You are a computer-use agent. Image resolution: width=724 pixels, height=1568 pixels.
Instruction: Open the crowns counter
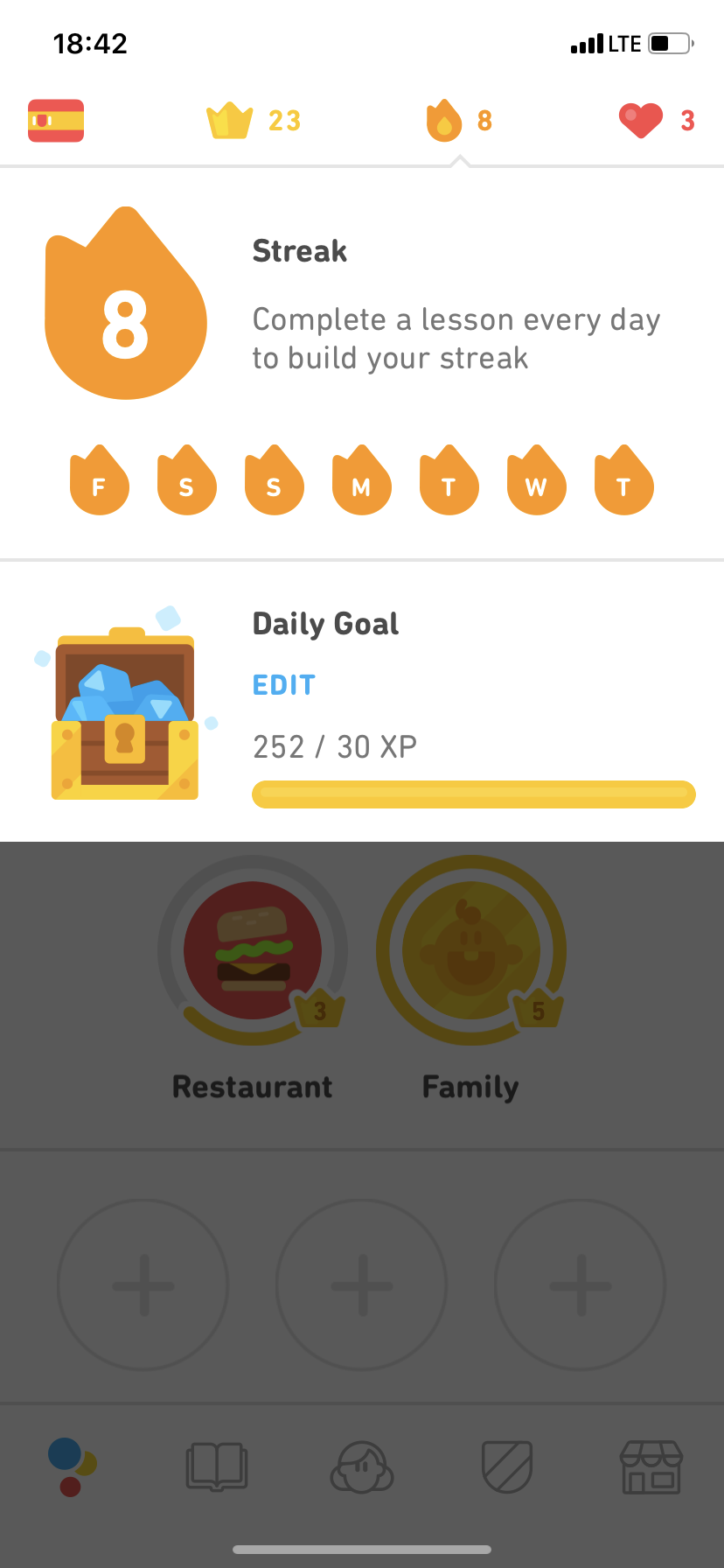tap(253, 121)
